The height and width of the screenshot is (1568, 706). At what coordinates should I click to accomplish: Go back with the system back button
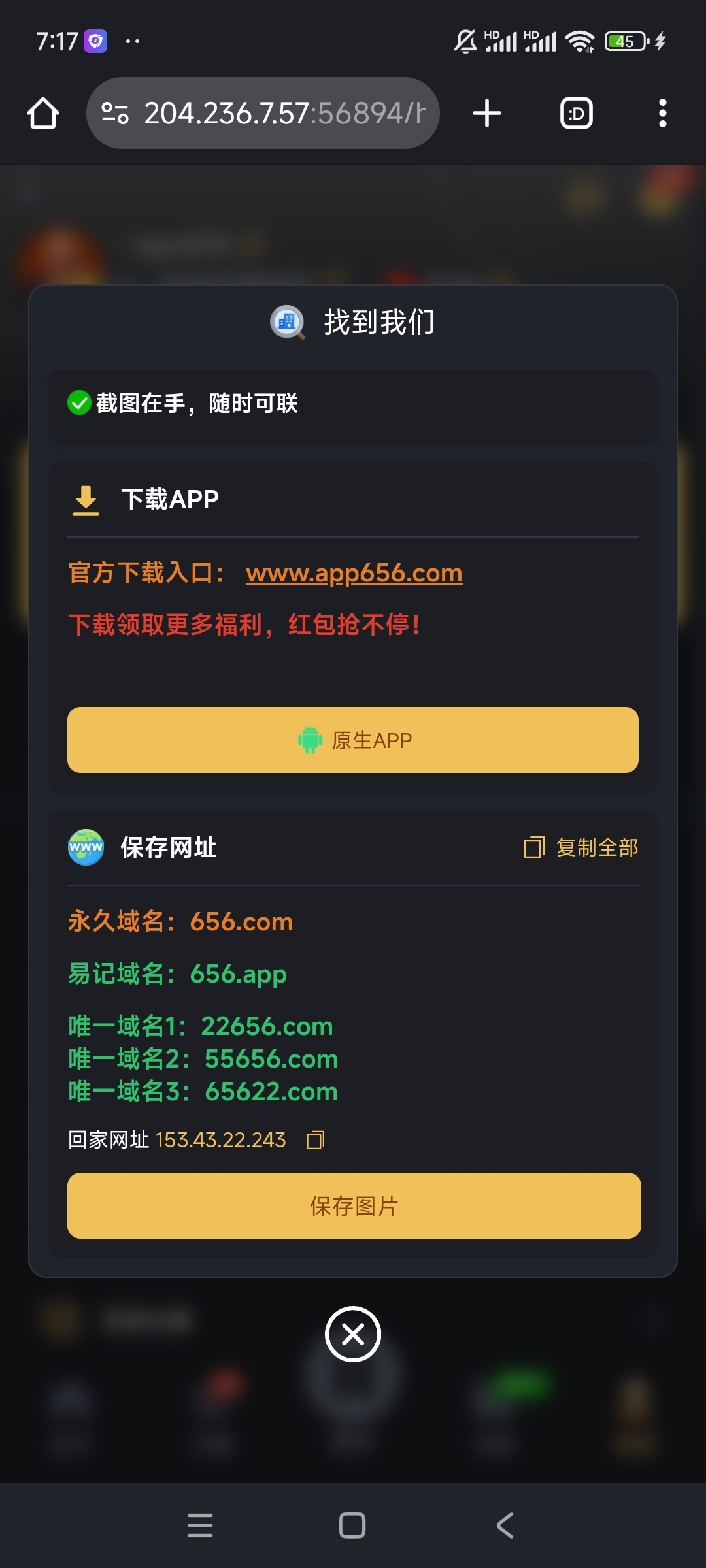[505, 1526]
